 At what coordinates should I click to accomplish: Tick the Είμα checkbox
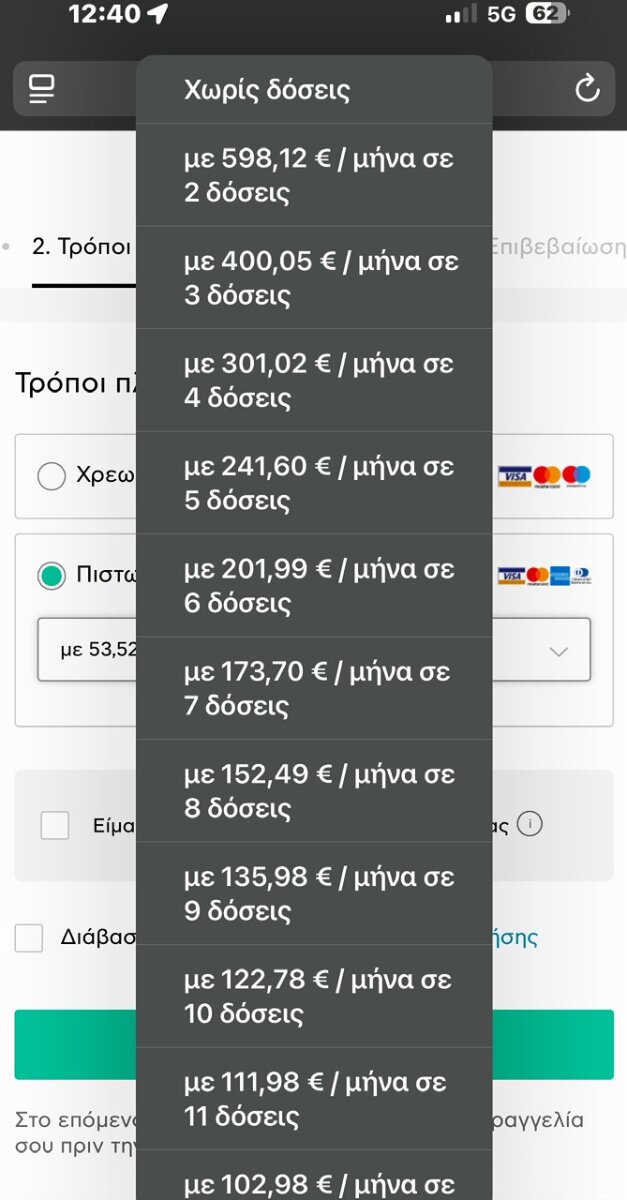pyautogui.click(x=55, y=825)
